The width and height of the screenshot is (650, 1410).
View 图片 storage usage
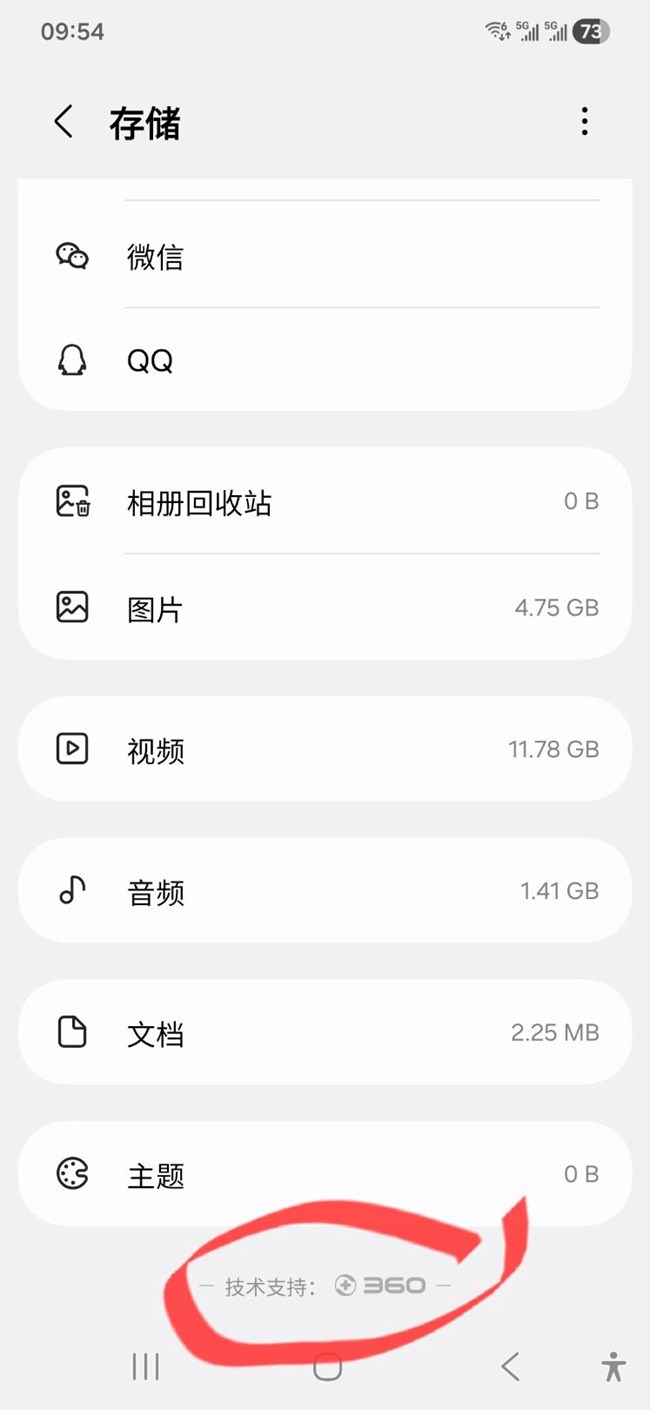324,608
